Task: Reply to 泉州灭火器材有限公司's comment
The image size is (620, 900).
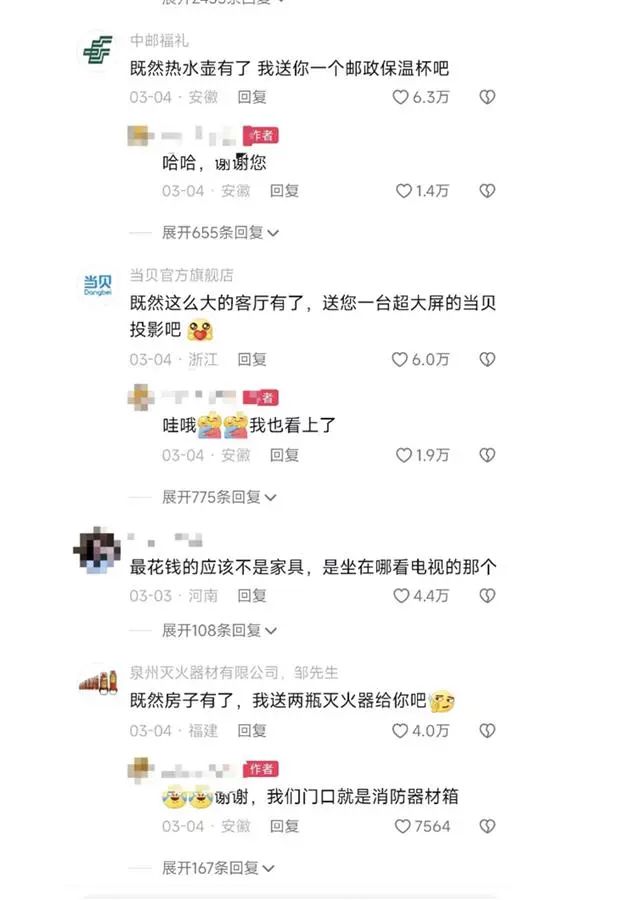Action: coord(252,731)
